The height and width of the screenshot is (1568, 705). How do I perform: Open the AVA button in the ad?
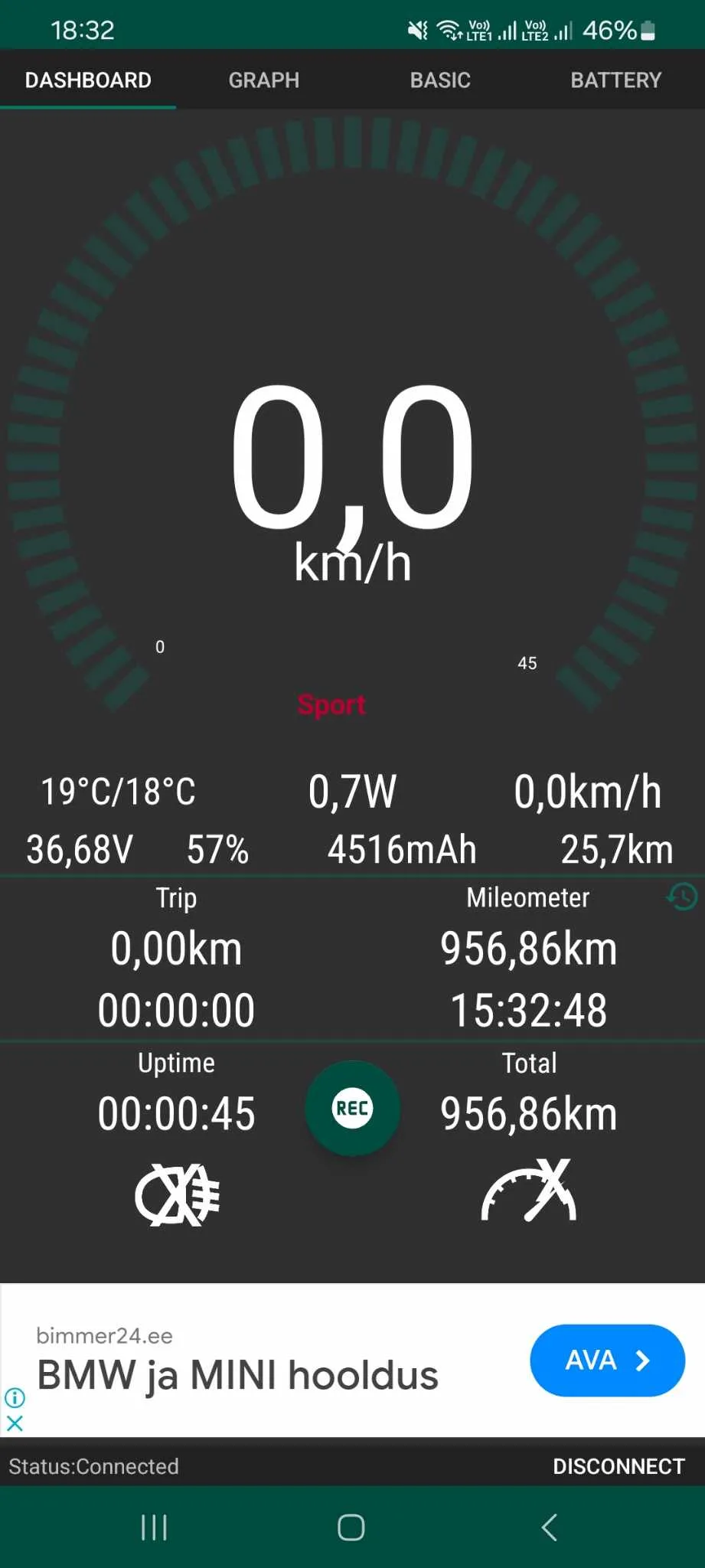[x=606, y=1361]
